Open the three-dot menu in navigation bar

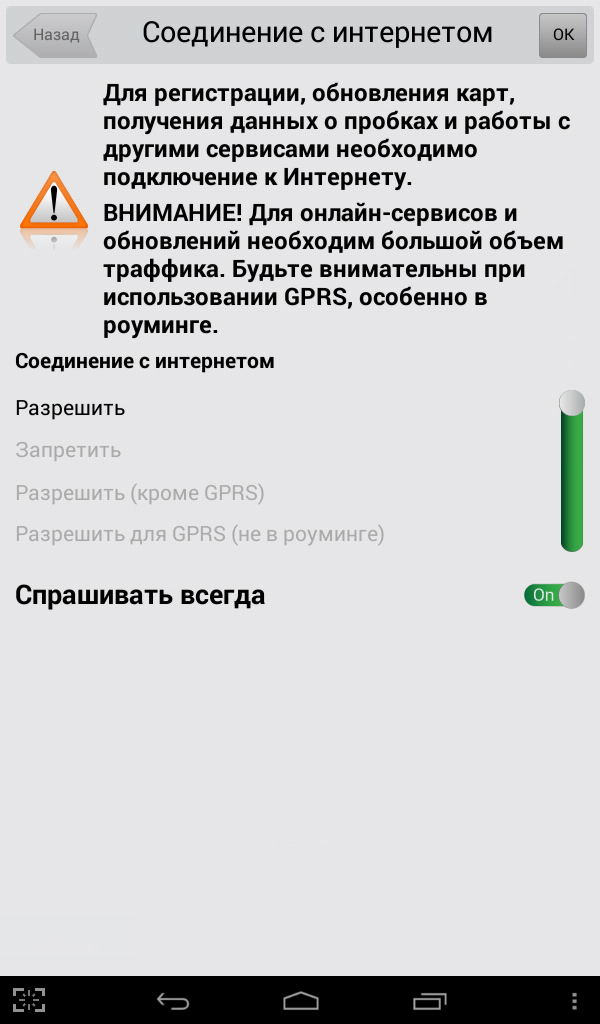point(575,1000)
